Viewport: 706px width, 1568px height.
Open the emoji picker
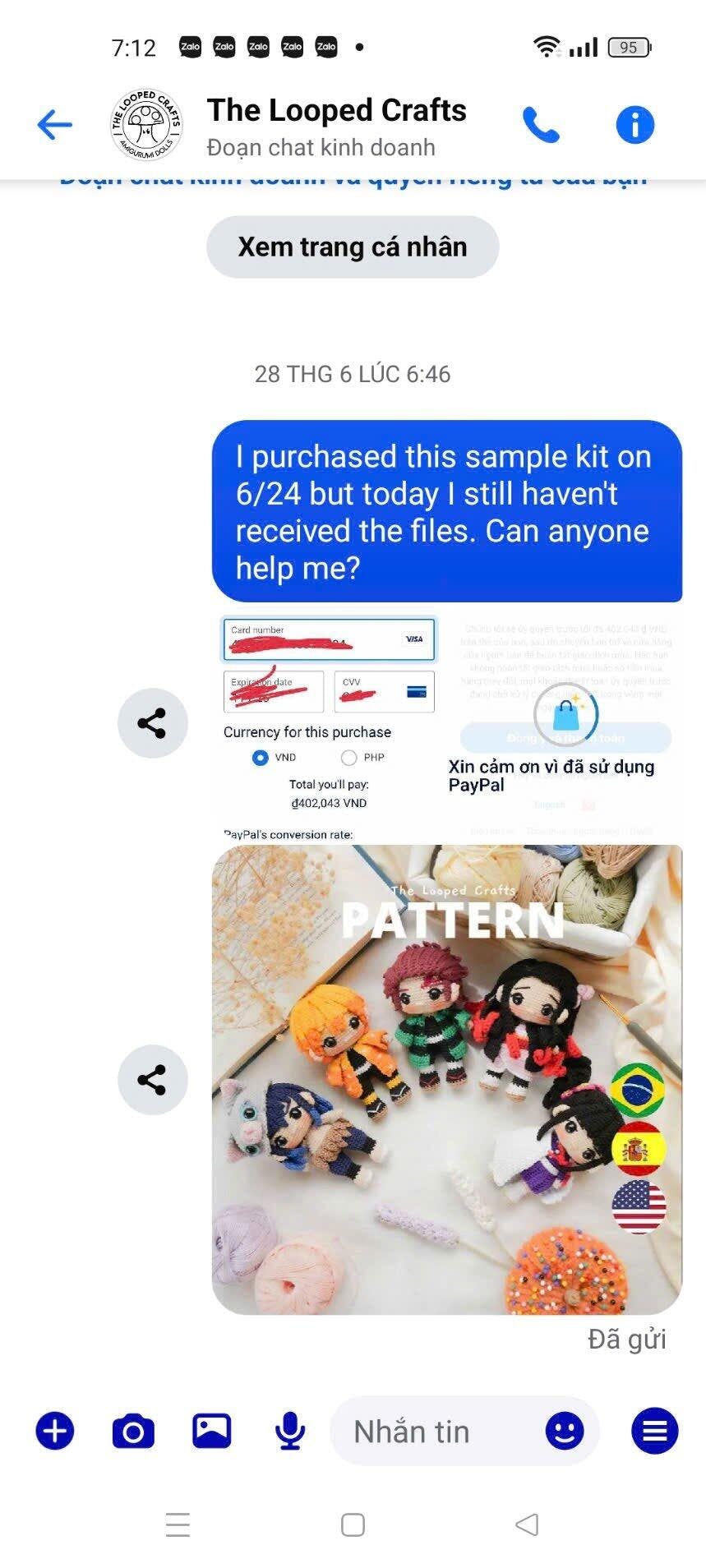click(x=565, y=1431)
